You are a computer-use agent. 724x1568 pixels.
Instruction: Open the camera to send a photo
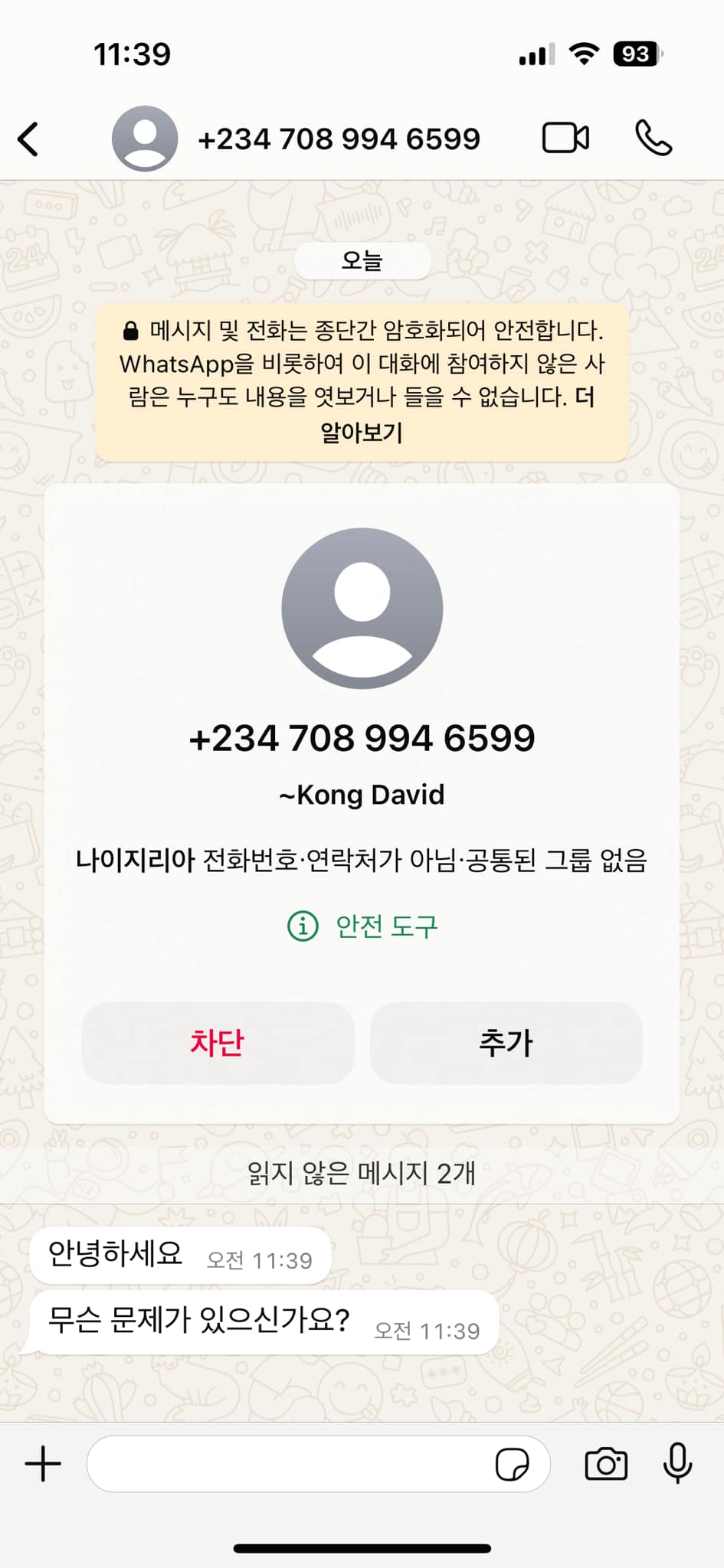click(x=606, y=1465)
